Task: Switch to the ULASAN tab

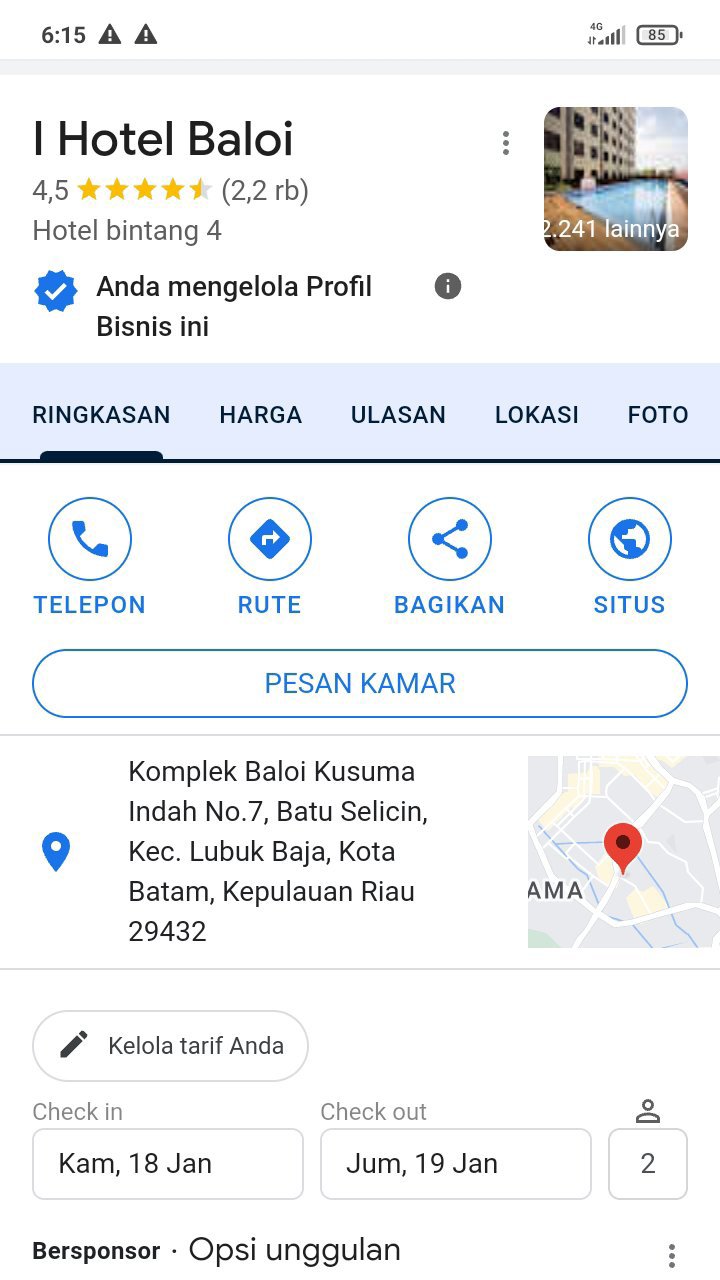Action: (x=398, y=415)
